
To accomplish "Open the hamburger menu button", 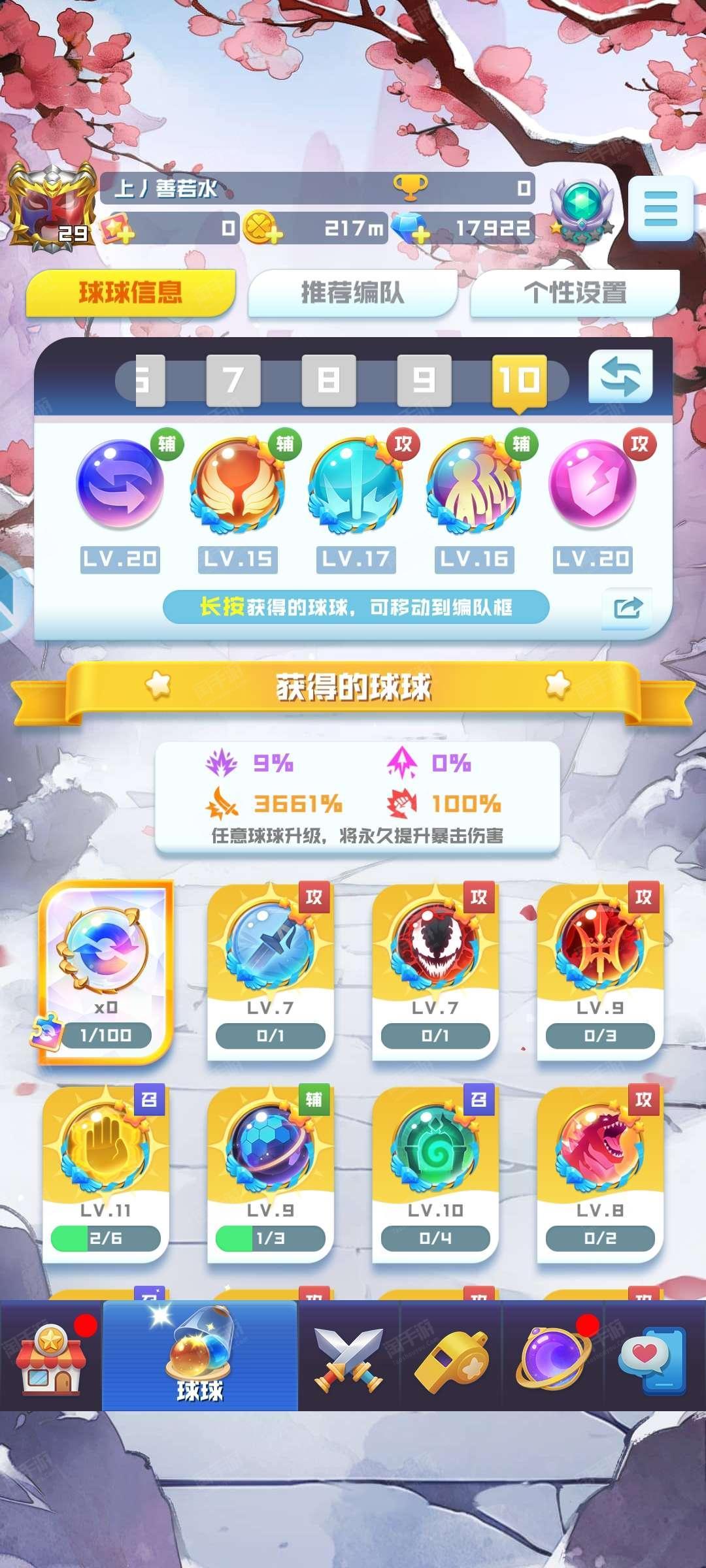I will pos(660,208).
